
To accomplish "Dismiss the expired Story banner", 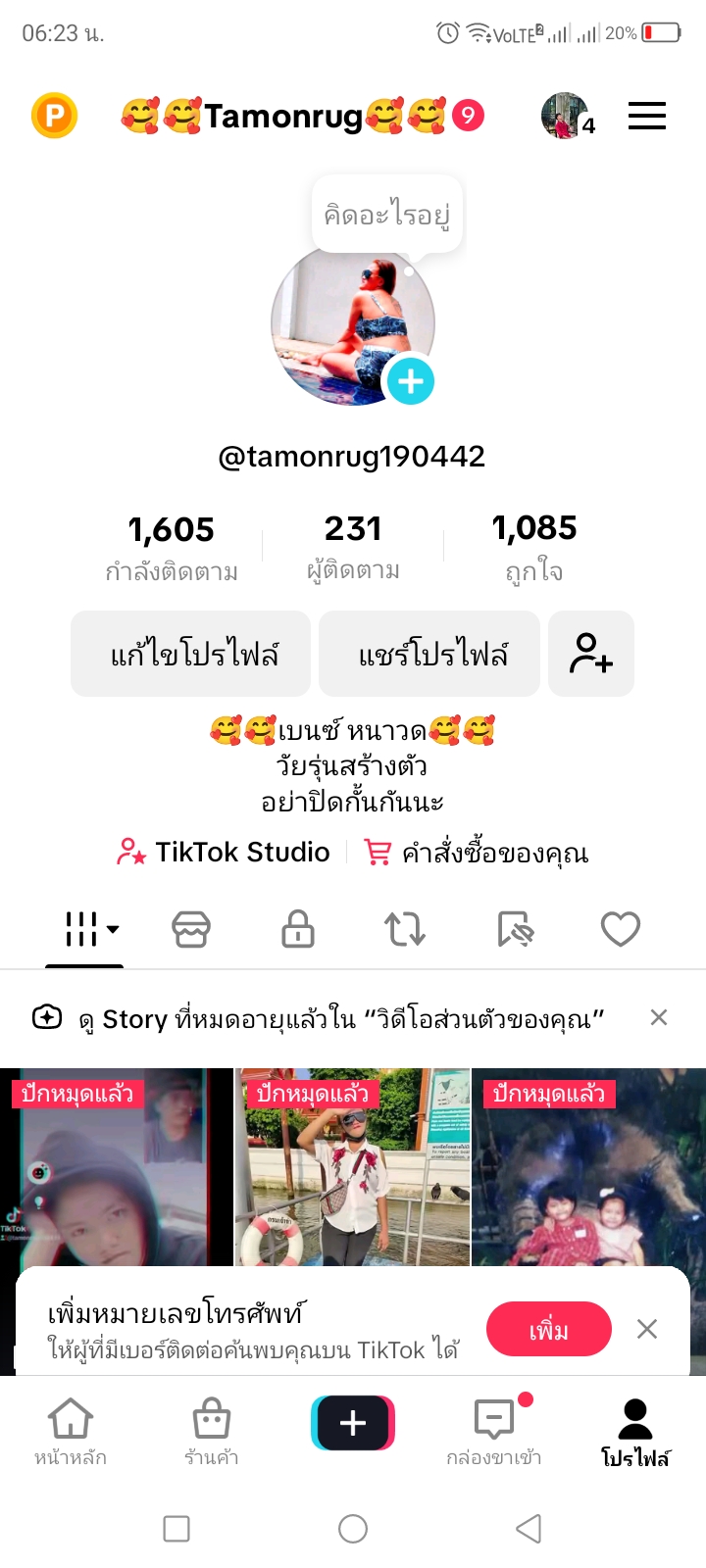I will coord(659,1017).
